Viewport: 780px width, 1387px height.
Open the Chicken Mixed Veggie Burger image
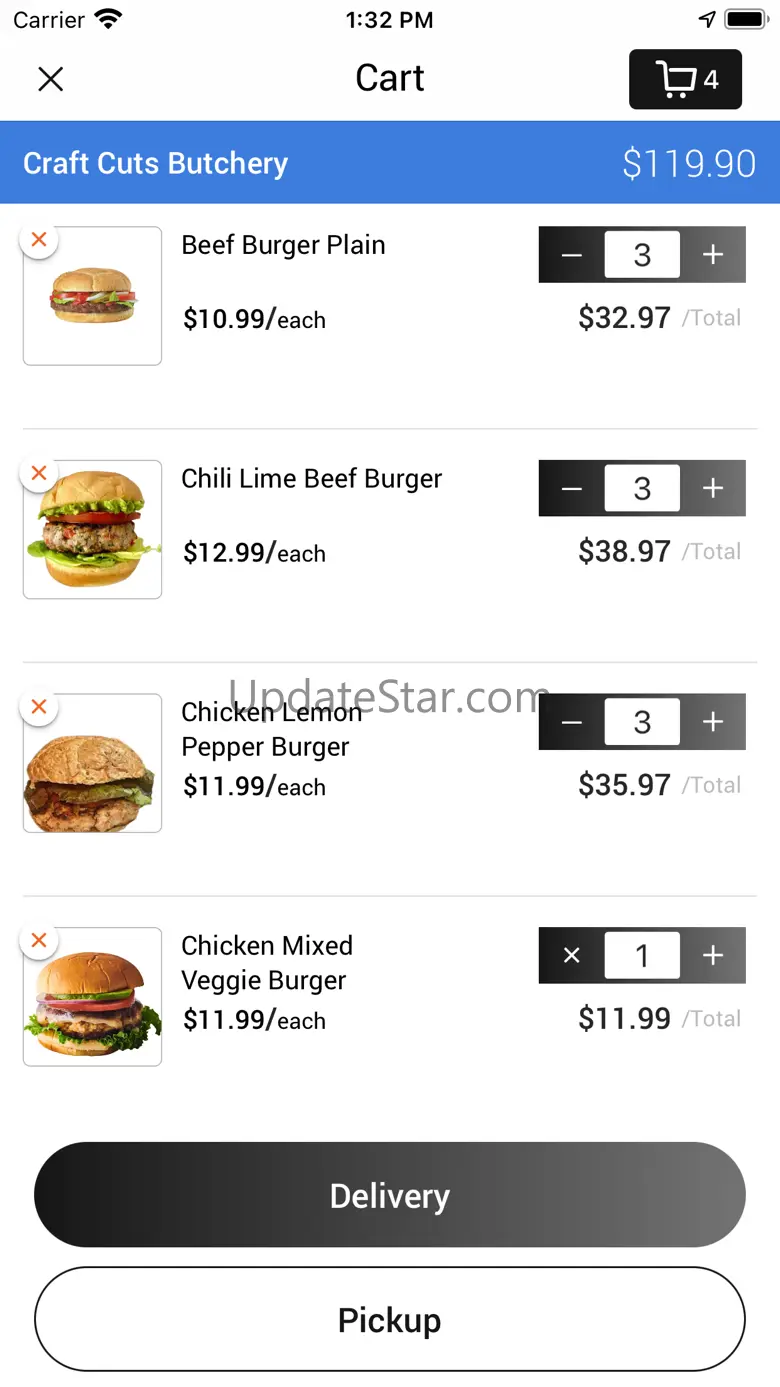tap(93, 998)
